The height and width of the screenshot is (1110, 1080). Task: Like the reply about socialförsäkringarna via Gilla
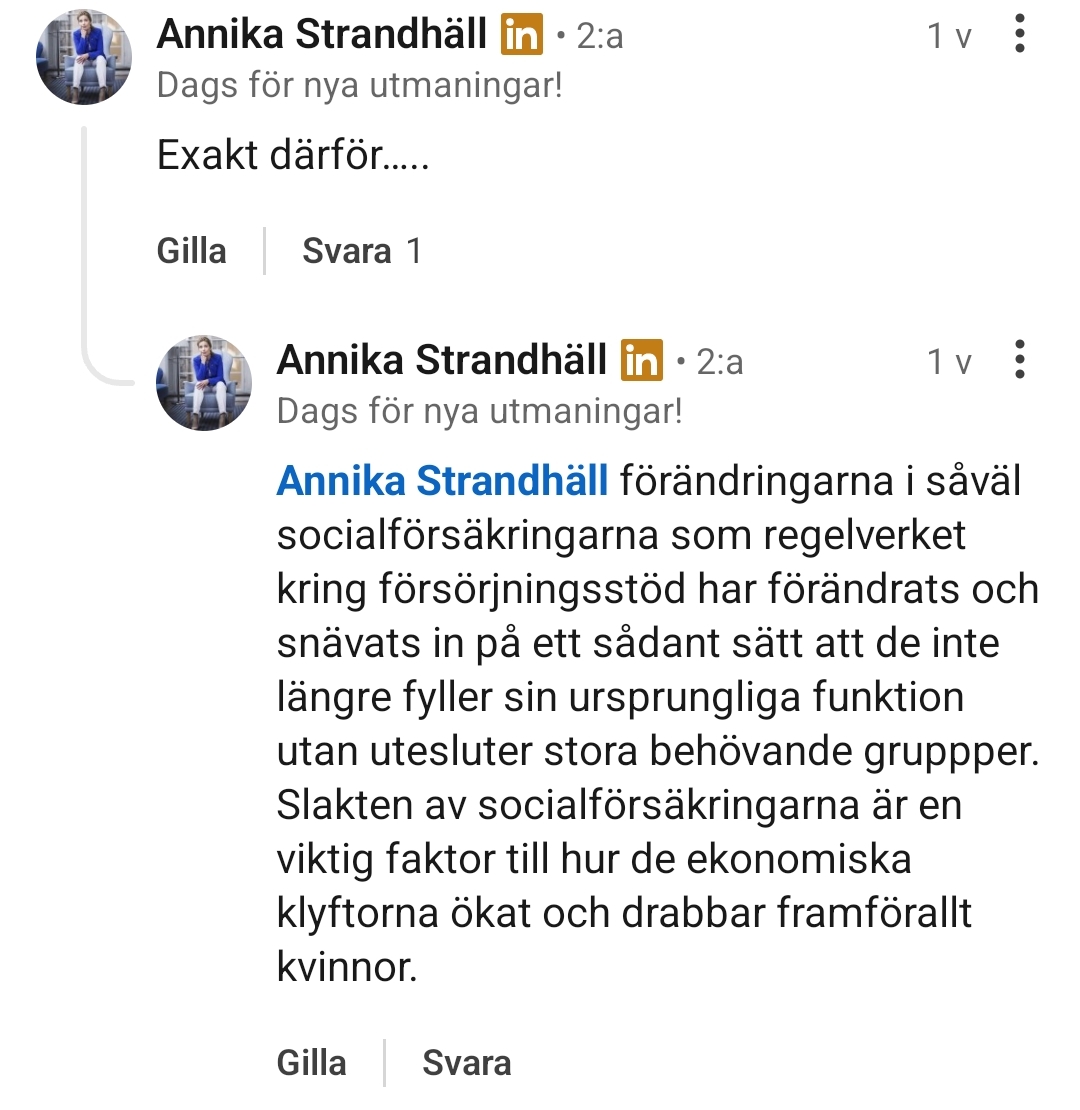coord(311,1062)
